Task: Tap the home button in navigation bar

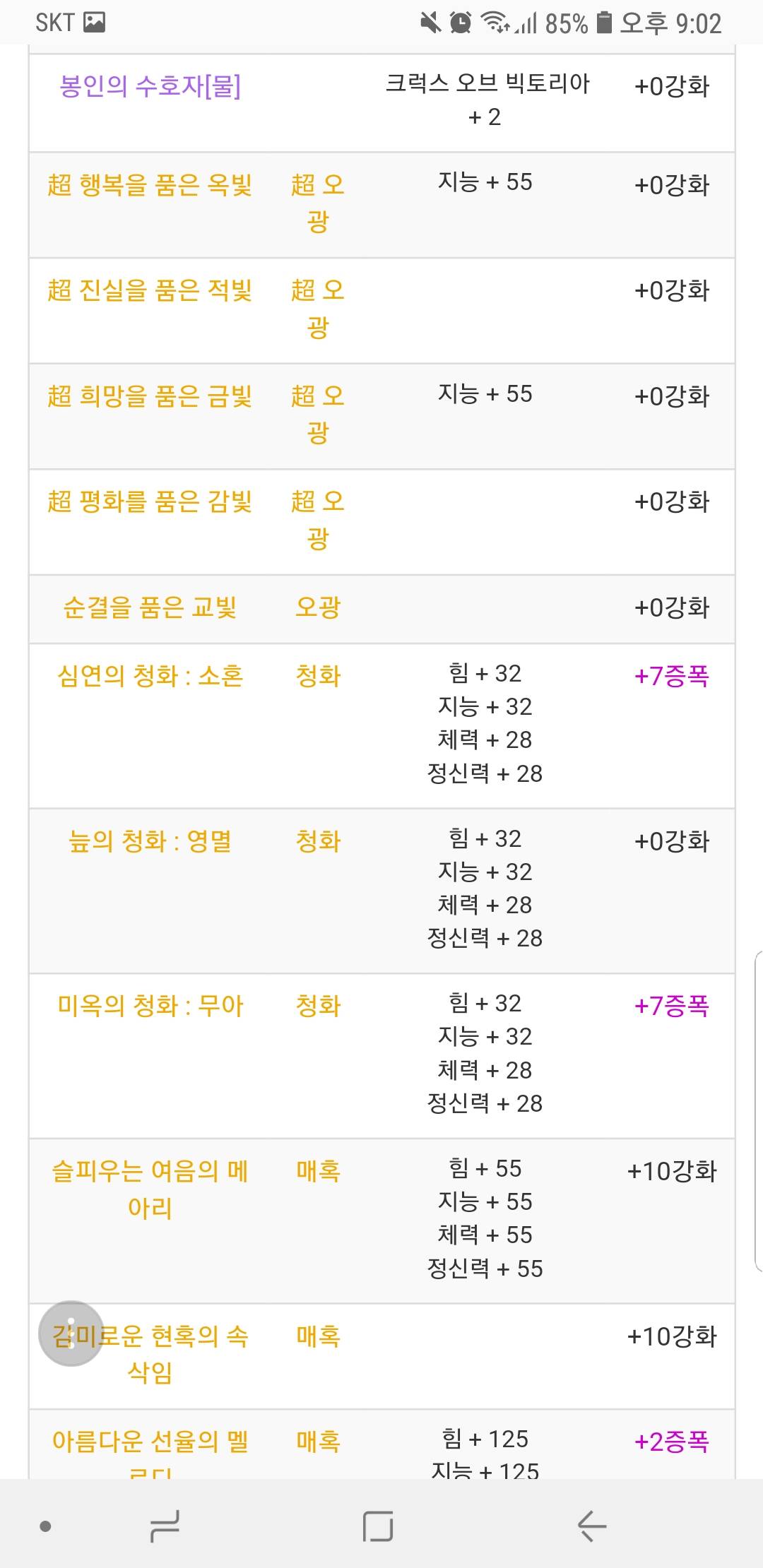Action: coord(378,1526)
